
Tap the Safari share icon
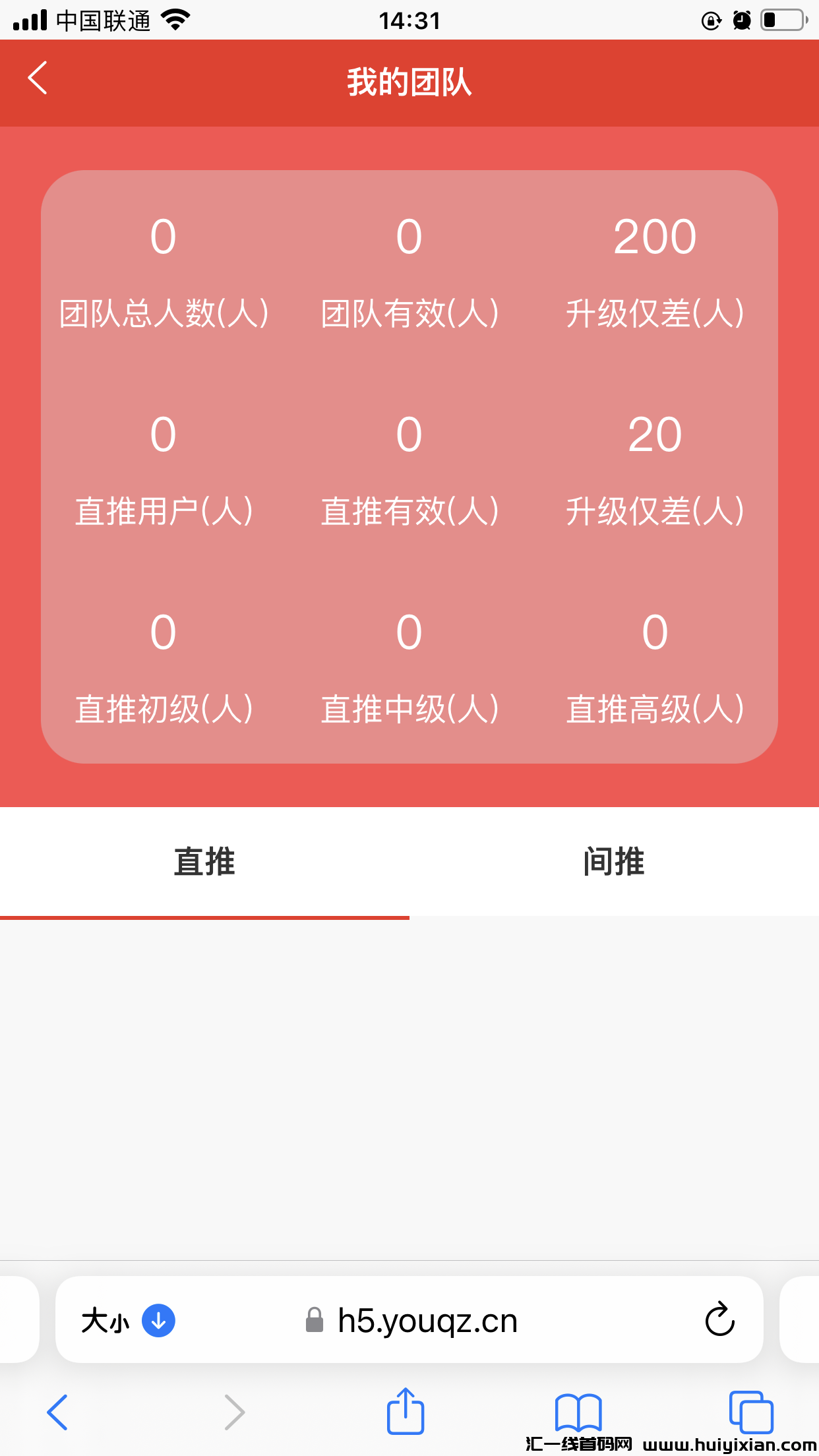tap(406, 1411)
